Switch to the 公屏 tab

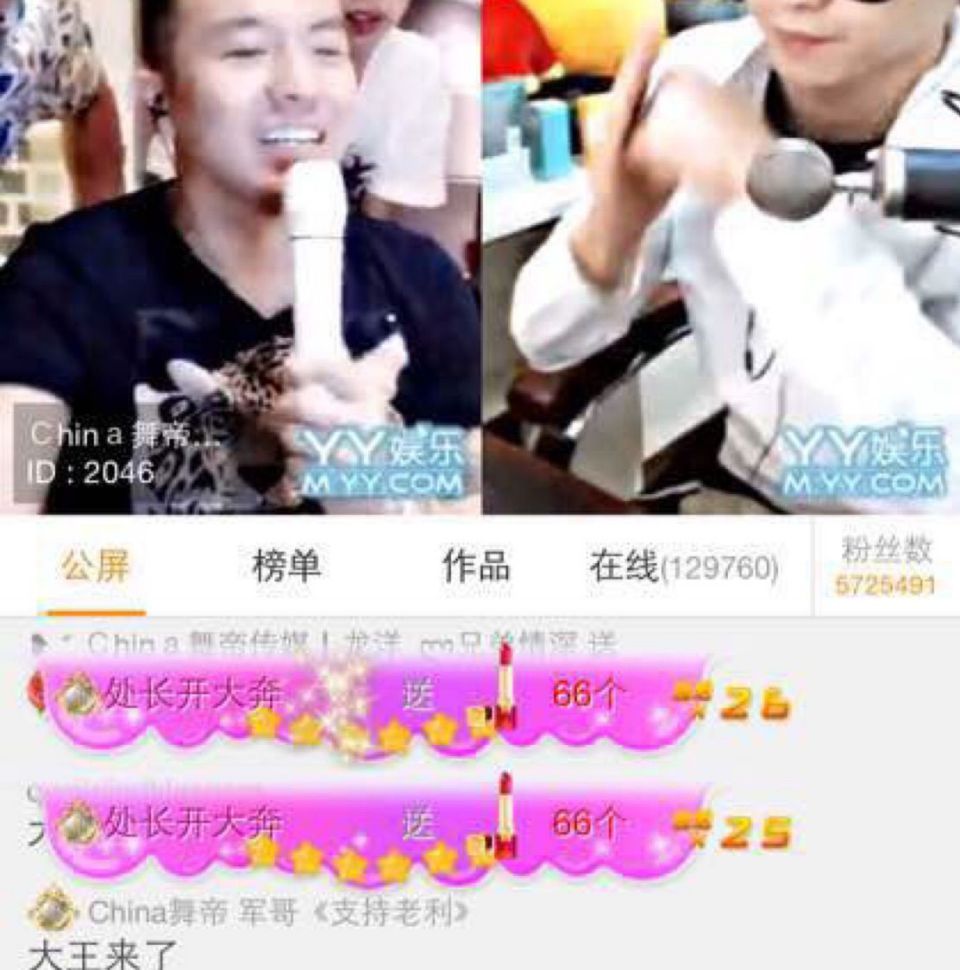tap(95, 566)
